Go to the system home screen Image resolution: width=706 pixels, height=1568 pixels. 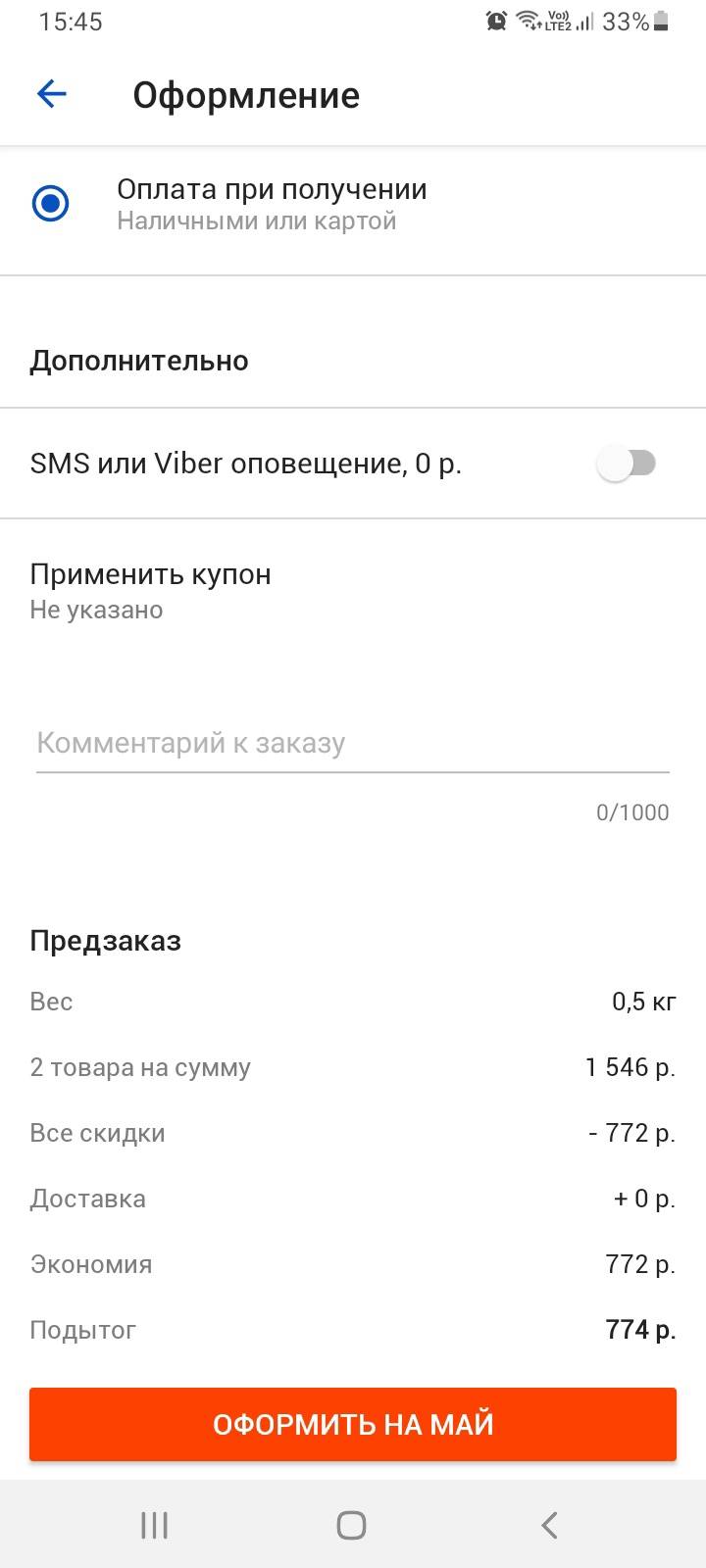pos(351,1525)
